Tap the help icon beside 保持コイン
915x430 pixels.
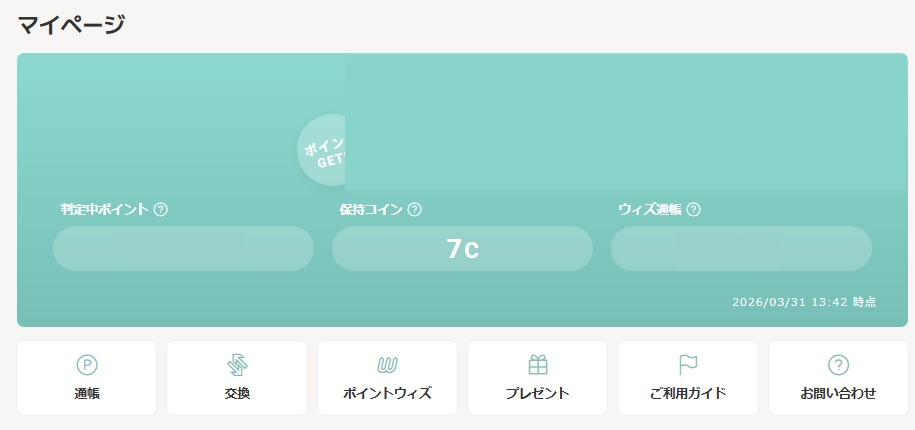pos(415,210)
